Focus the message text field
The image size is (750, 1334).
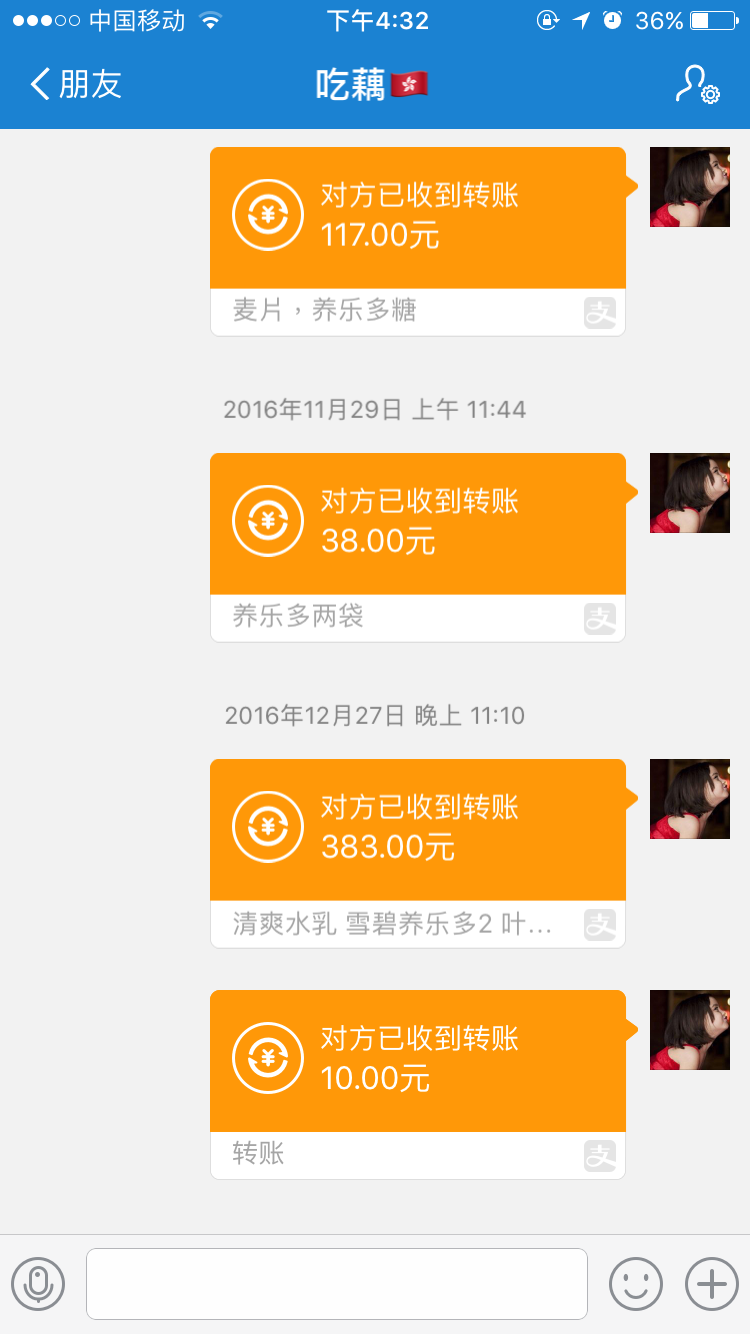coord(336,1284)
